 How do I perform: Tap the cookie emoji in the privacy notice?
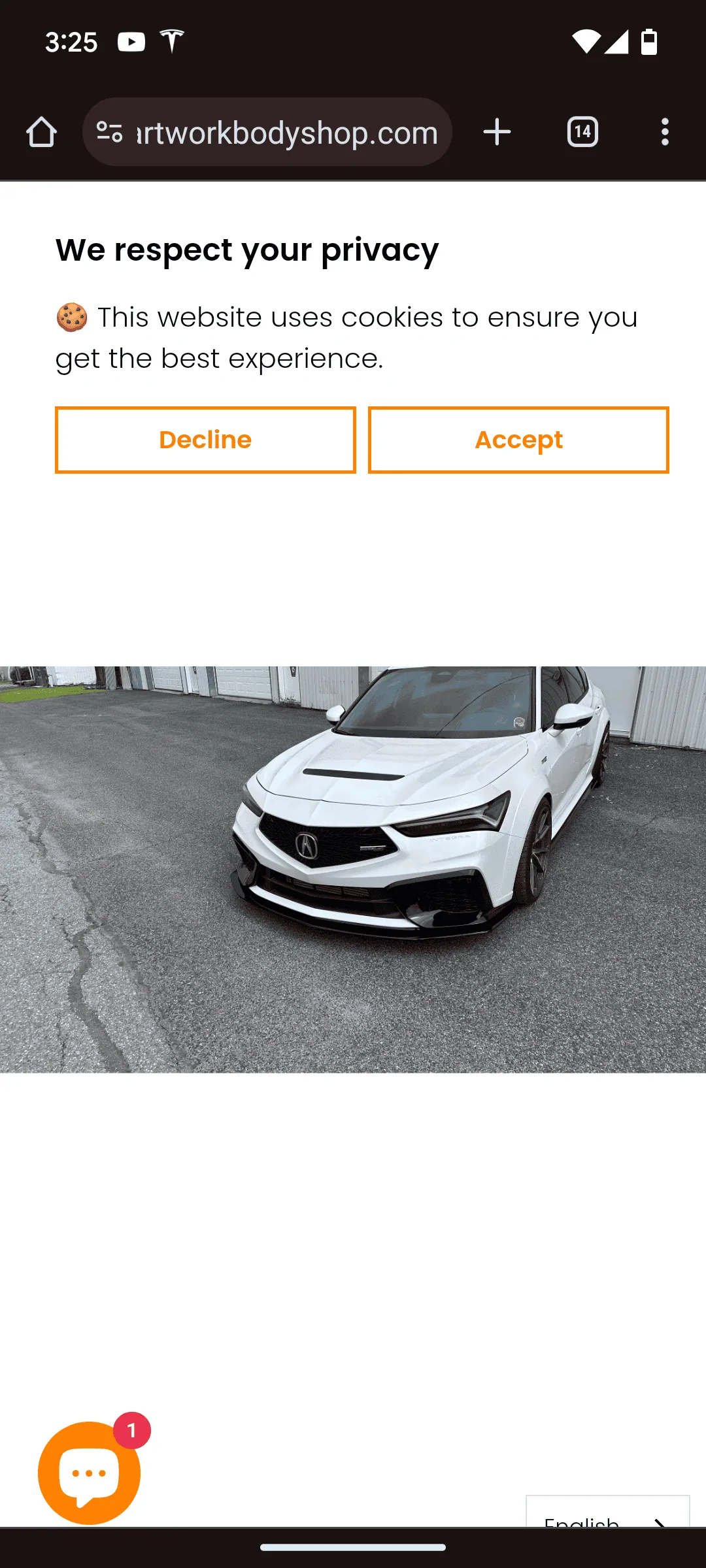pyautogui.click(x=72, y=318)
